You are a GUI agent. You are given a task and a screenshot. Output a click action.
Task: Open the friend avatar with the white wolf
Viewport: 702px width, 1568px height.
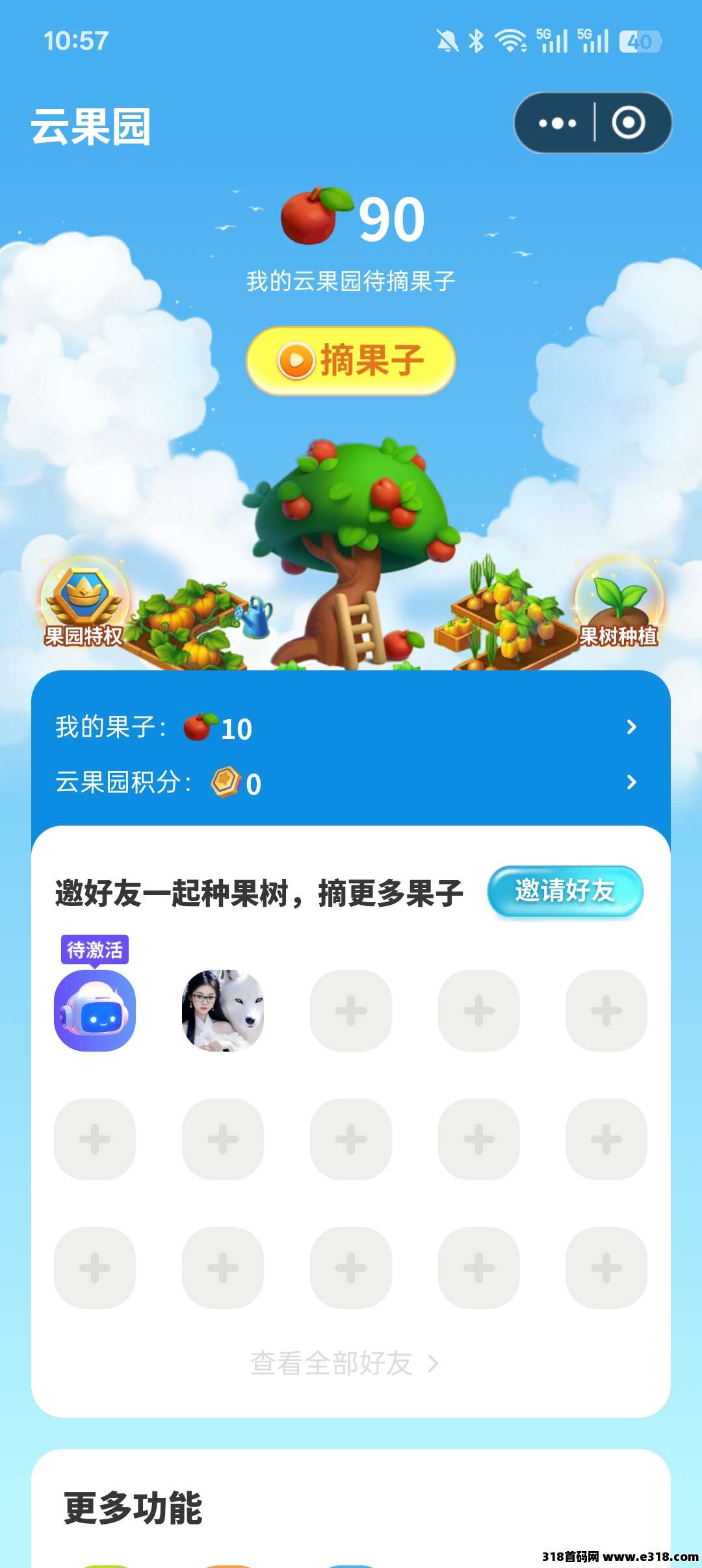[x=223, y=1010]
